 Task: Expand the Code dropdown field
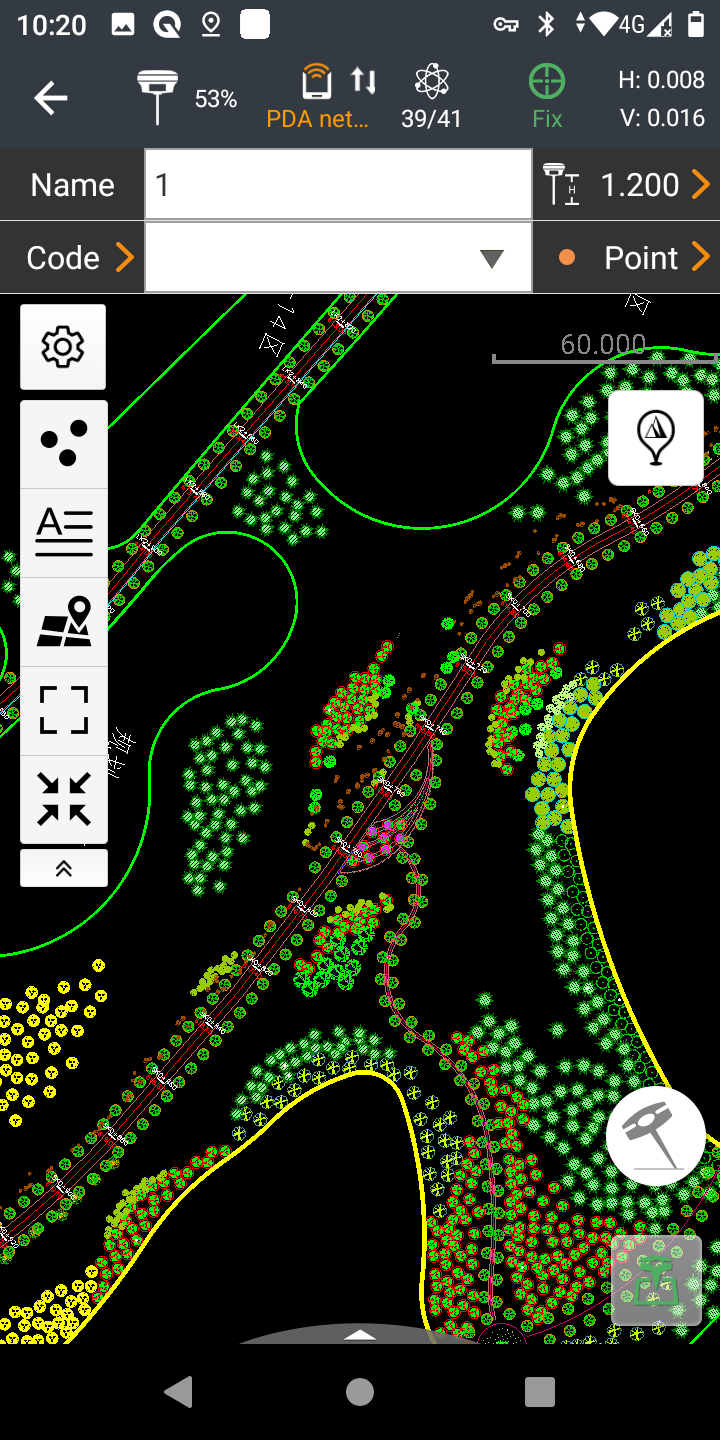click(x=490, y=259)
